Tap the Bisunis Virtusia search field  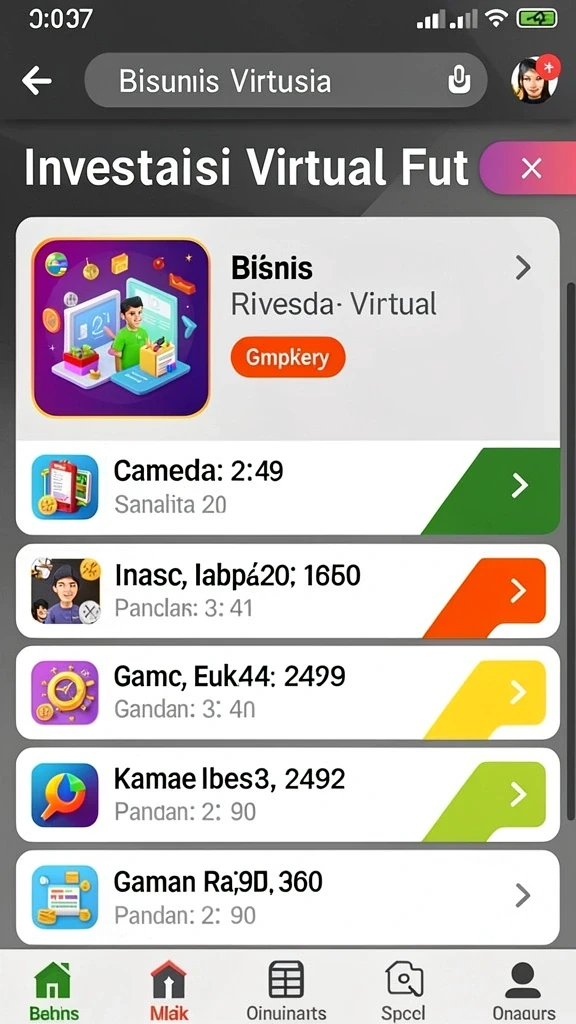click(x=285, y=80)
